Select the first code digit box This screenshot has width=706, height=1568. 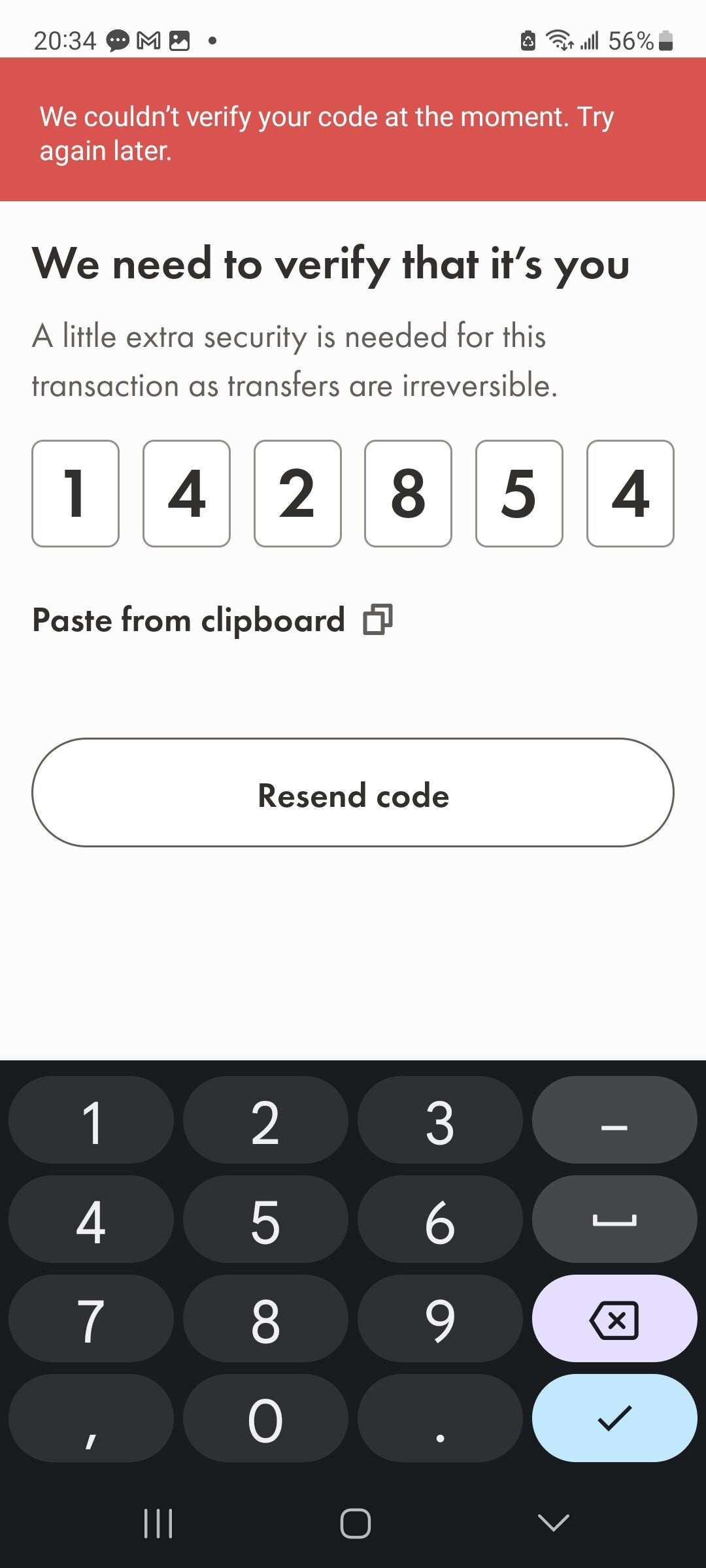point(75,493)
